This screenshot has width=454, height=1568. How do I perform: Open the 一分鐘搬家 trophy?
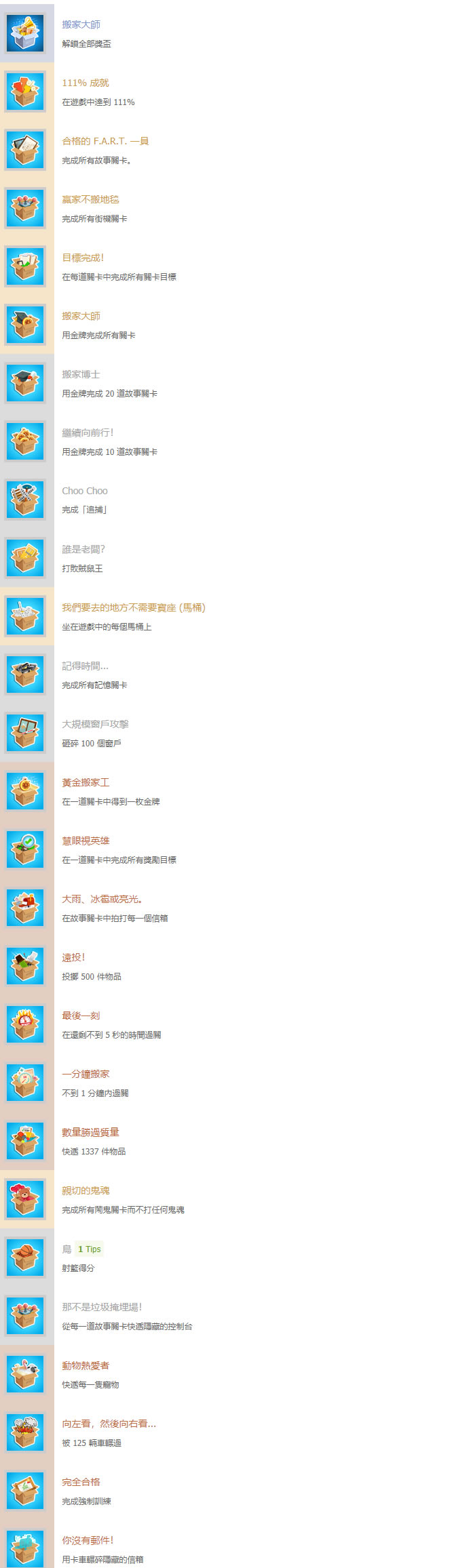tap(86, 1074)
